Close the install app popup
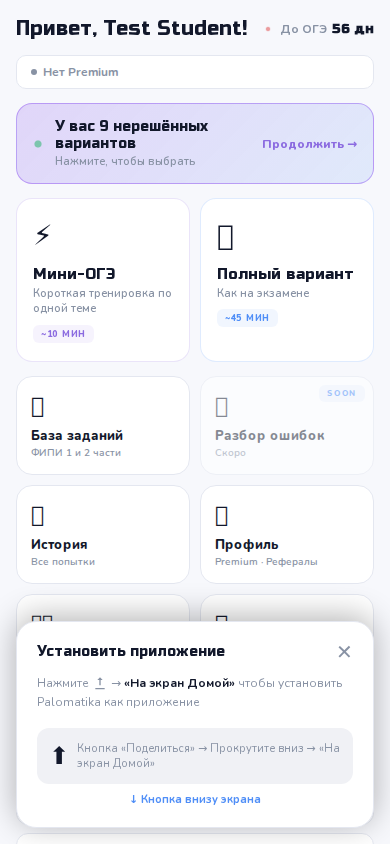 (344, 652)
